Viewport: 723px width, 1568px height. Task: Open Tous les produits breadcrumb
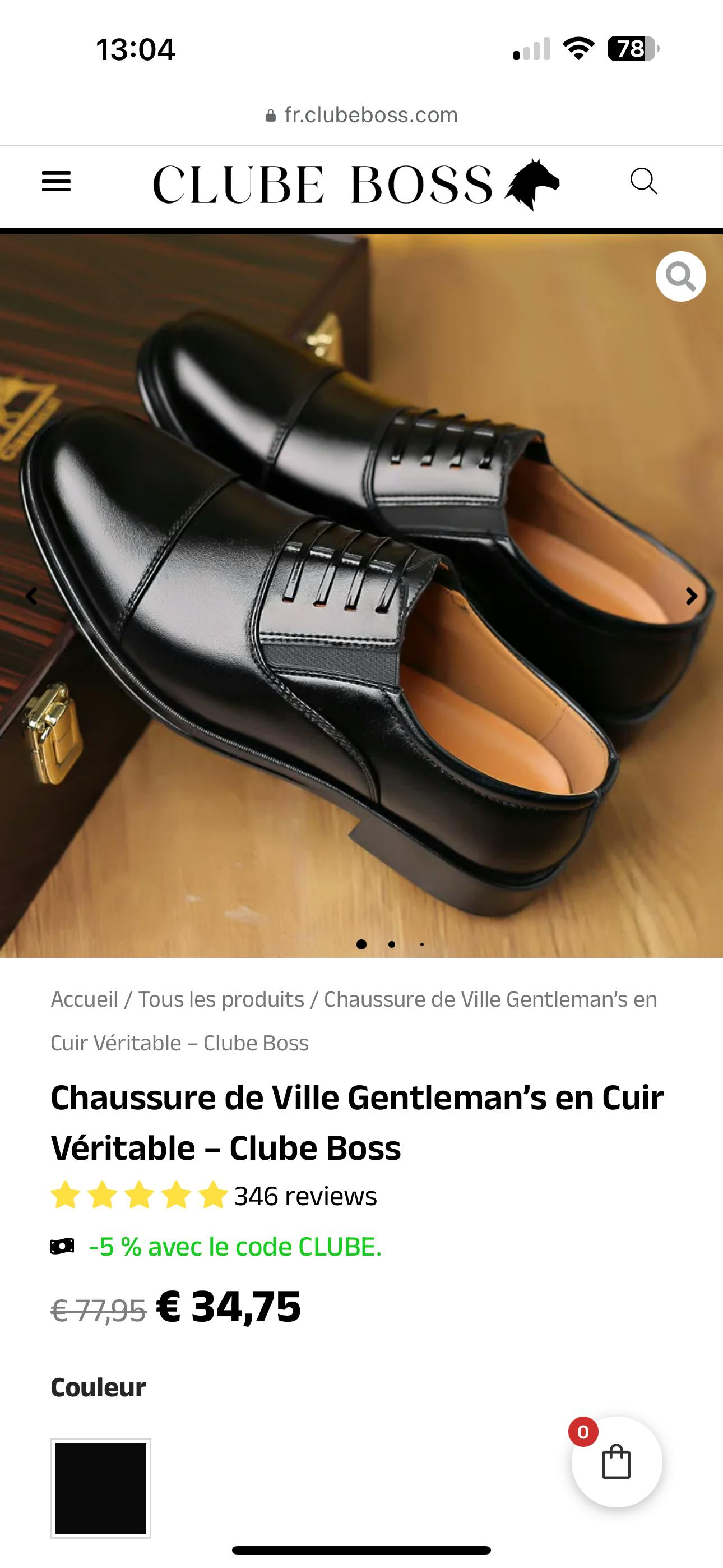click(221, 999)
